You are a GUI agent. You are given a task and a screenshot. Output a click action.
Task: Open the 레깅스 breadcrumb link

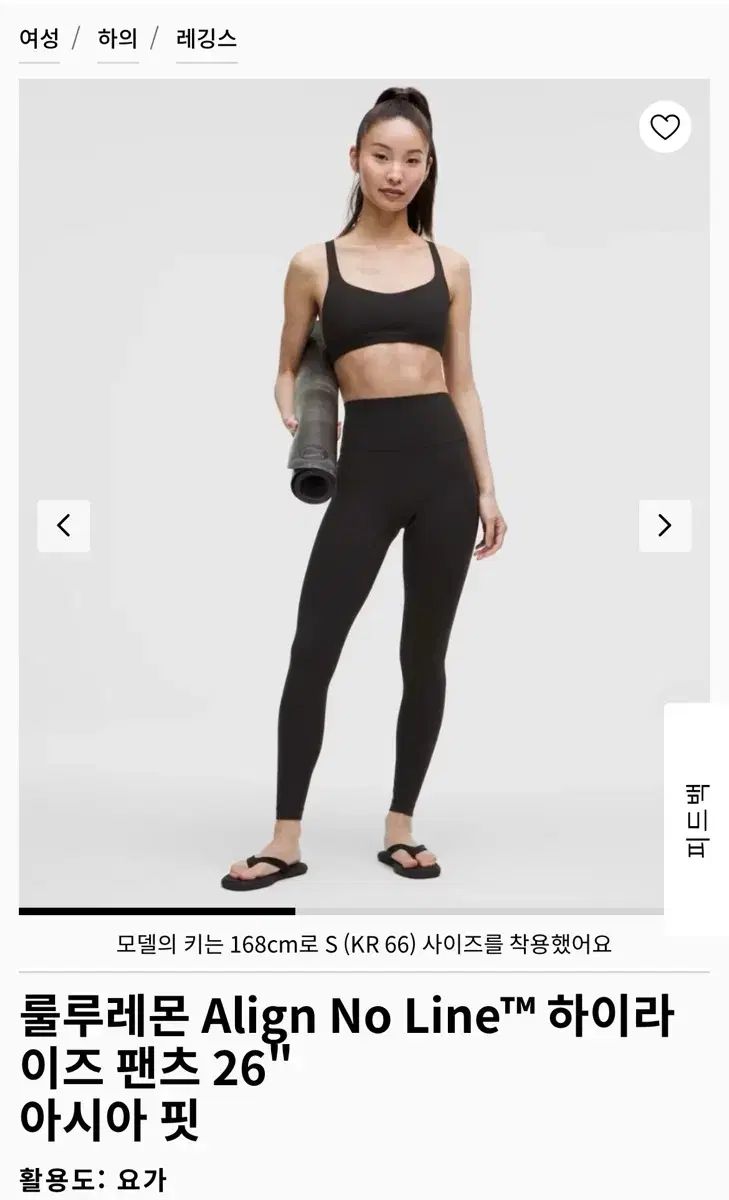(207, 39)
